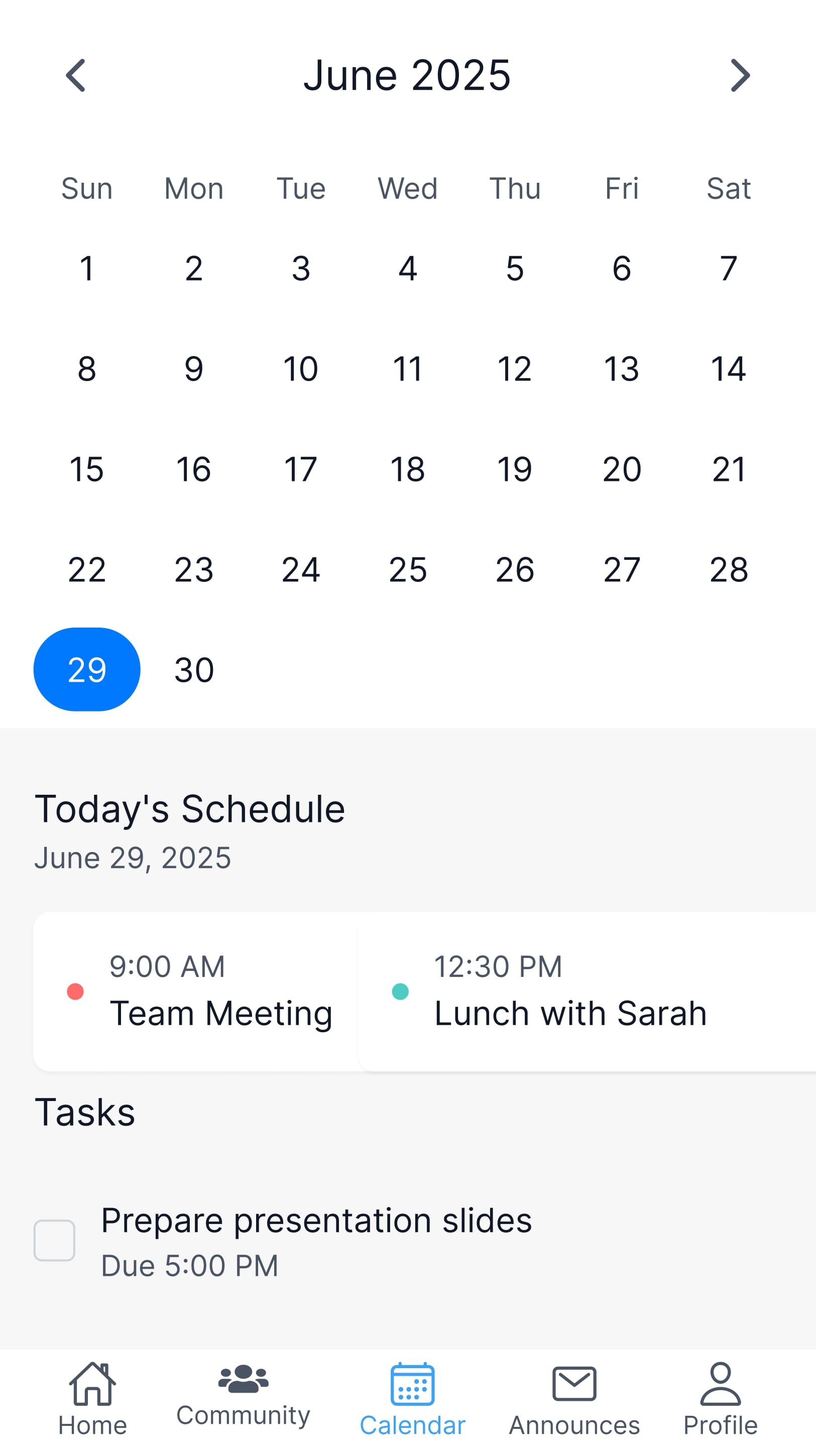Viewport: 816px width, 1456px height.
Task: Switch to the Calendar tab
Action: [412, 1402]
